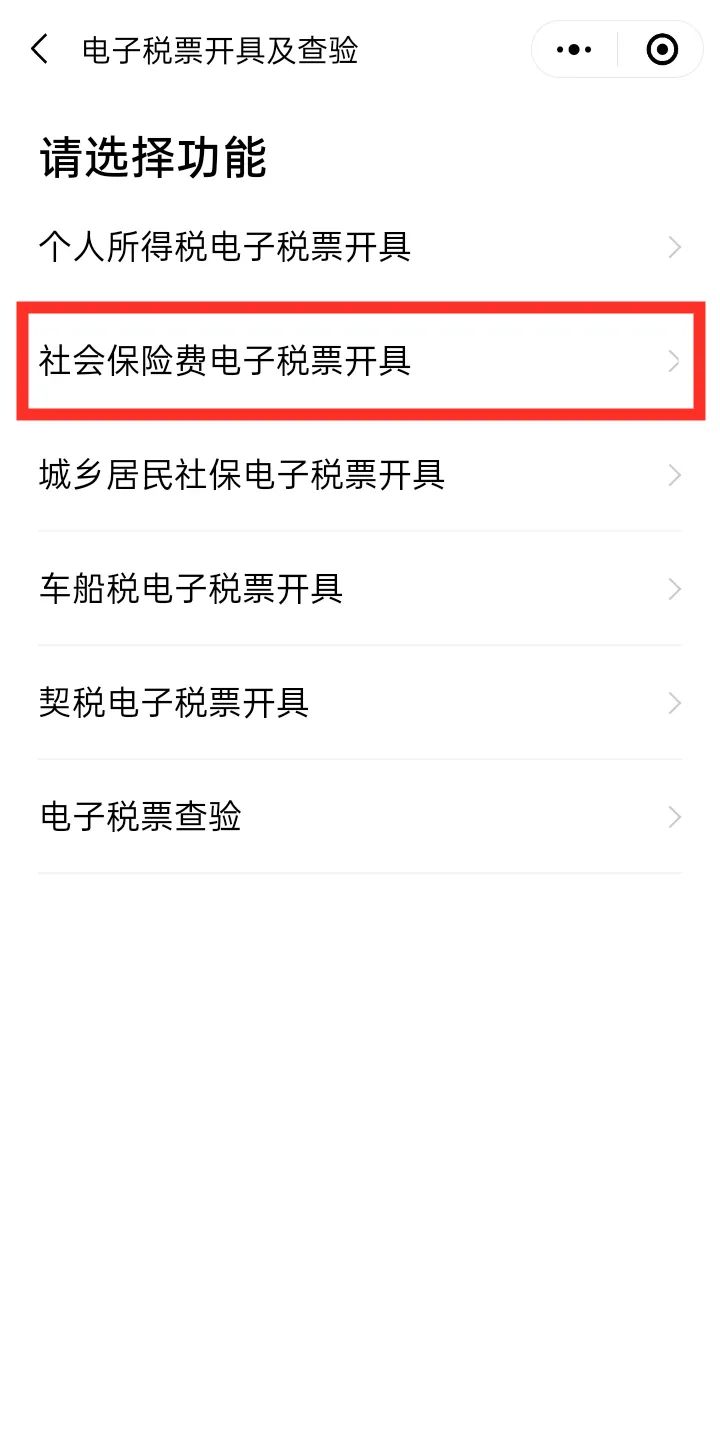Screen dimensions: 720x1456
Task: Go back with the top-left arrow
Action: click(x=40, y=49)
